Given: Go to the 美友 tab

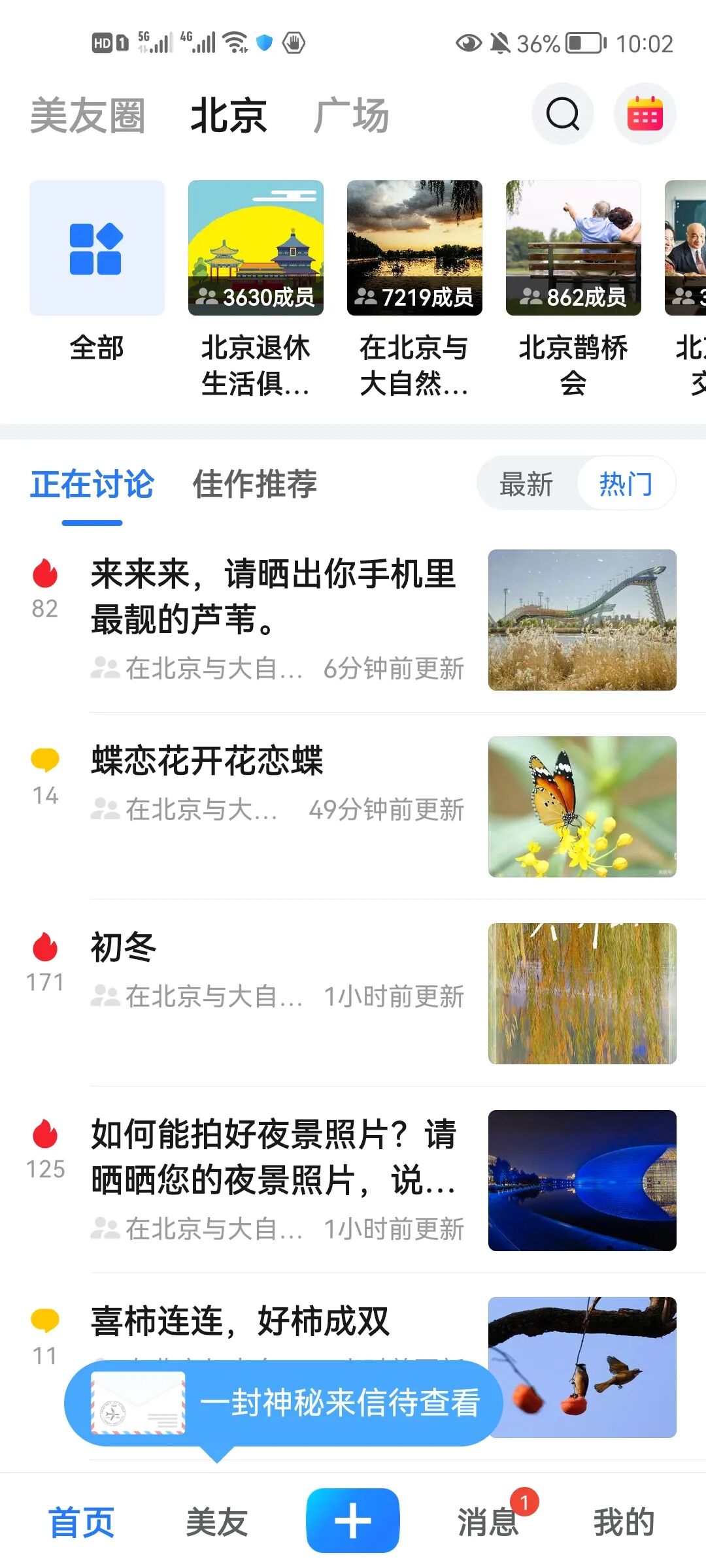Looking at the screenshot, I should 216,1522.
